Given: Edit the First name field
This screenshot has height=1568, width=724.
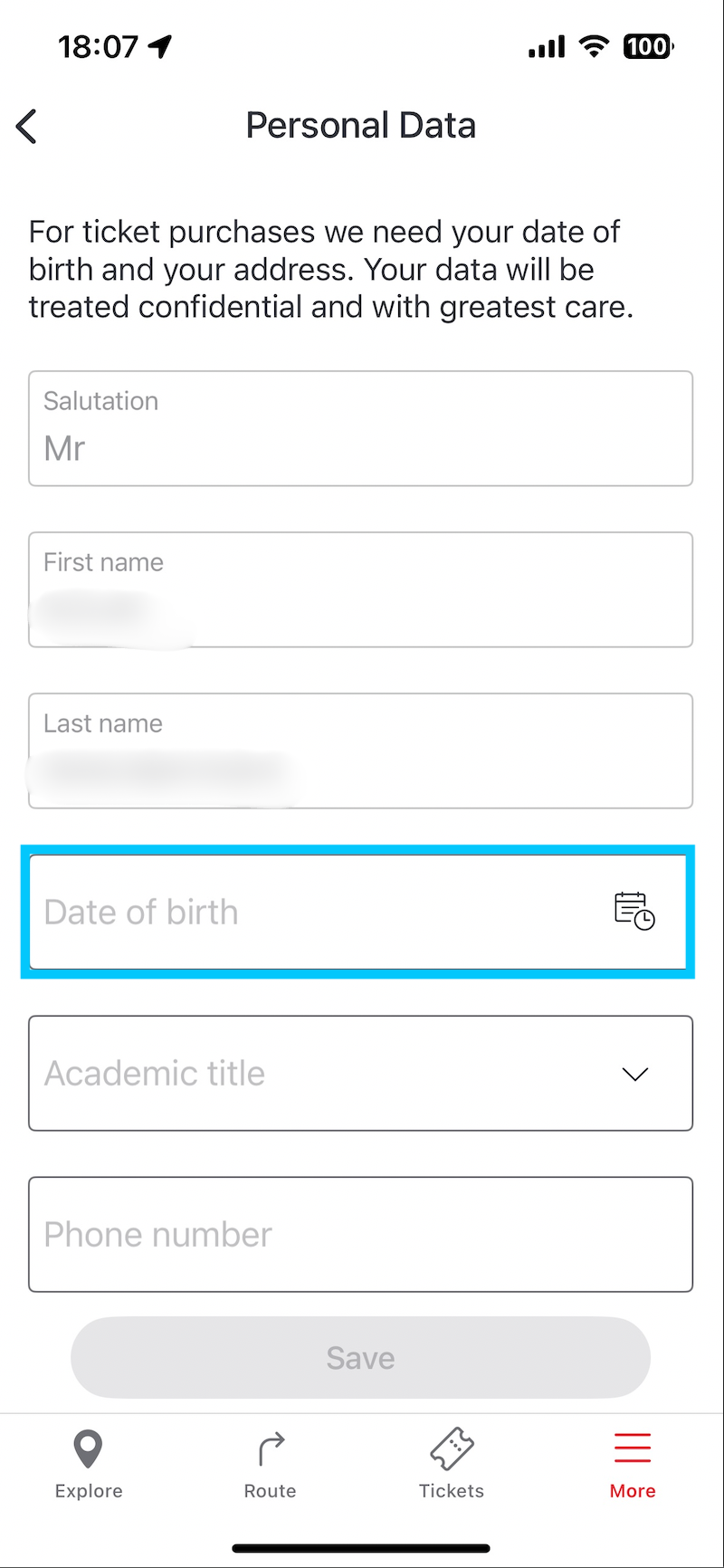Looking at the screenshot, I should pos(361,589).
